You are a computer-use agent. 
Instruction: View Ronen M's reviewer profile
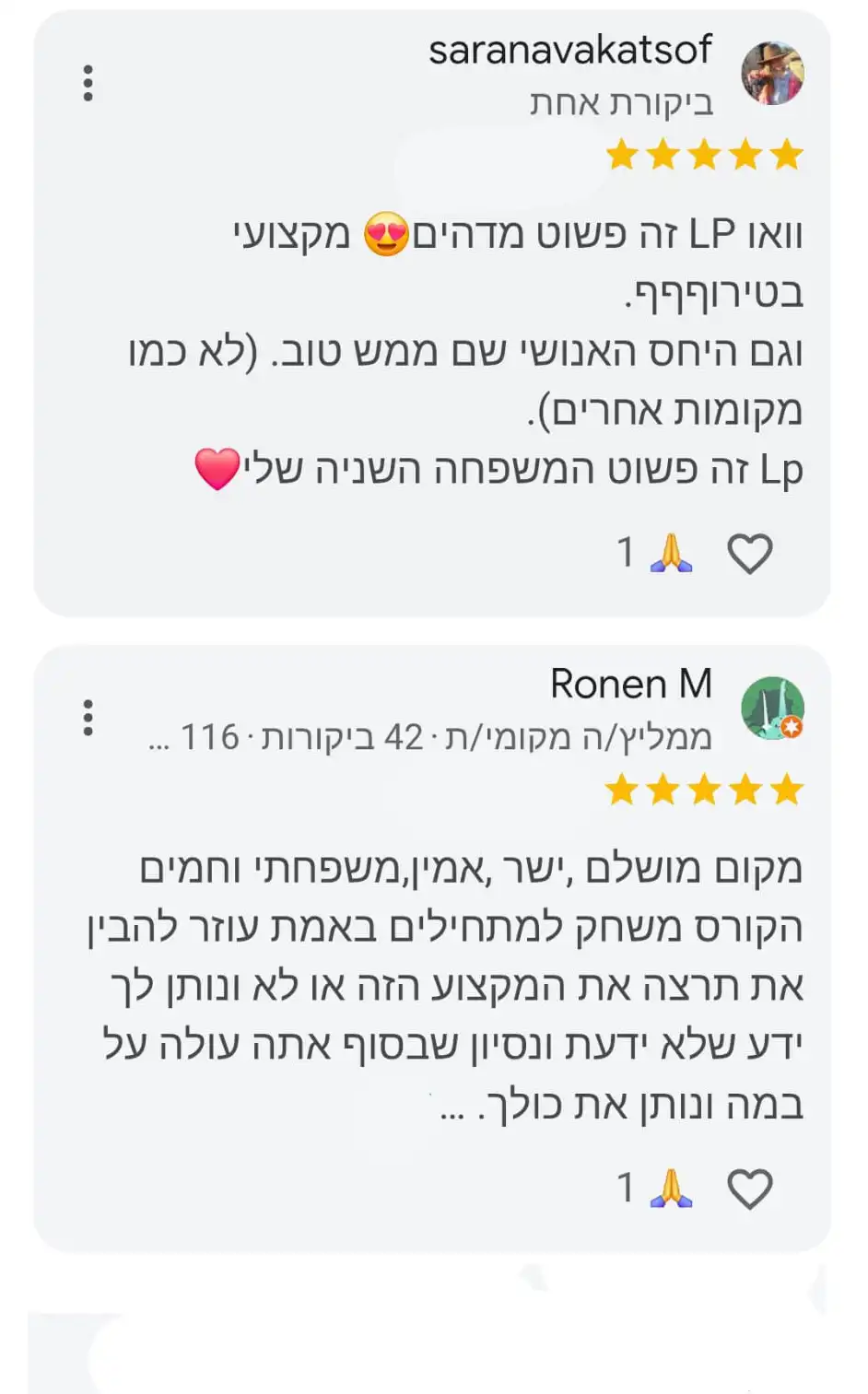[630, 685]
